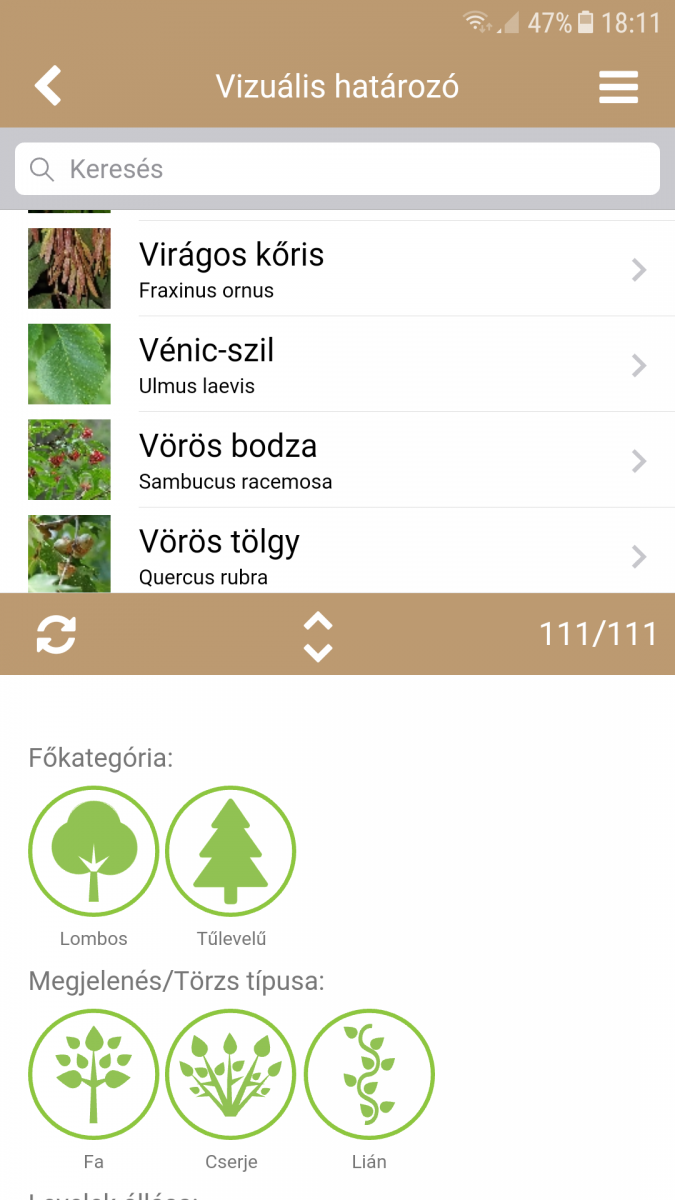Open the hamburger menu
This screenshot has width=675, height=1200.
[x=618, y=87]
